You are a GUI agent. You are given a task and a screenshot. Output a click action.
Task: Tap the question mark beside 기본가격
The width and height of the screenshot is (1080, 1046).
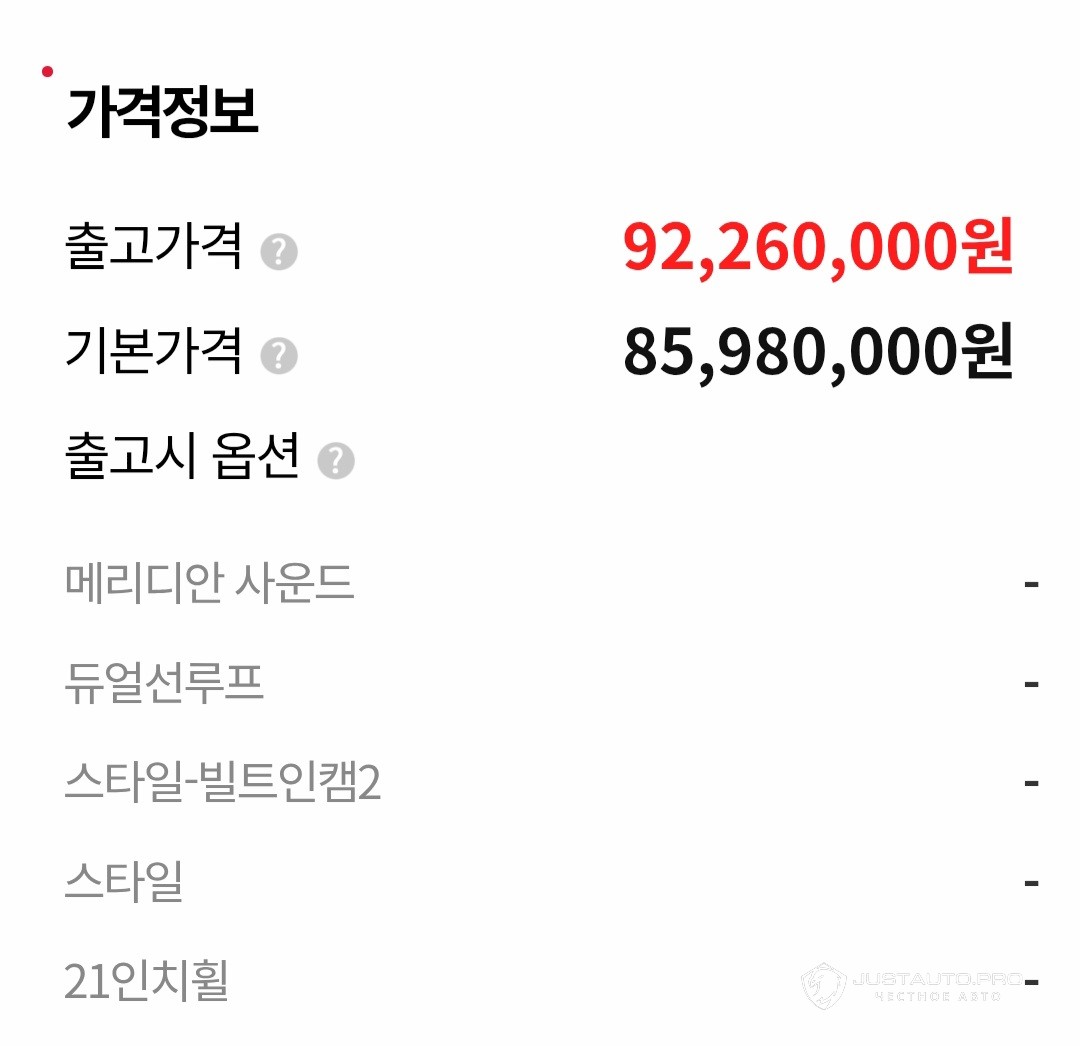(x=279, y=356)
